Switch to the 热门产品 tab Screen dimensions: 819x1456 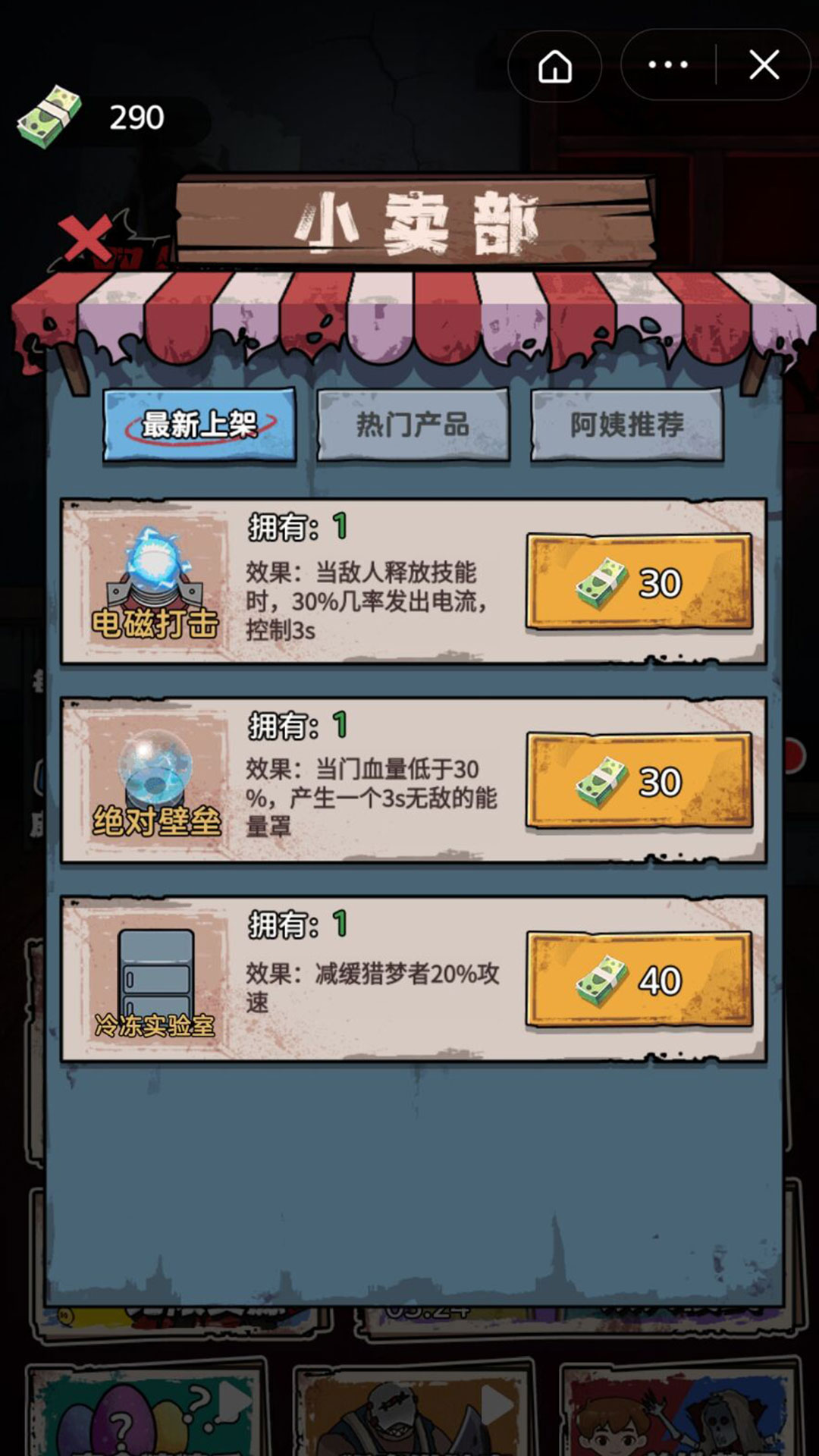pos(413,425)
